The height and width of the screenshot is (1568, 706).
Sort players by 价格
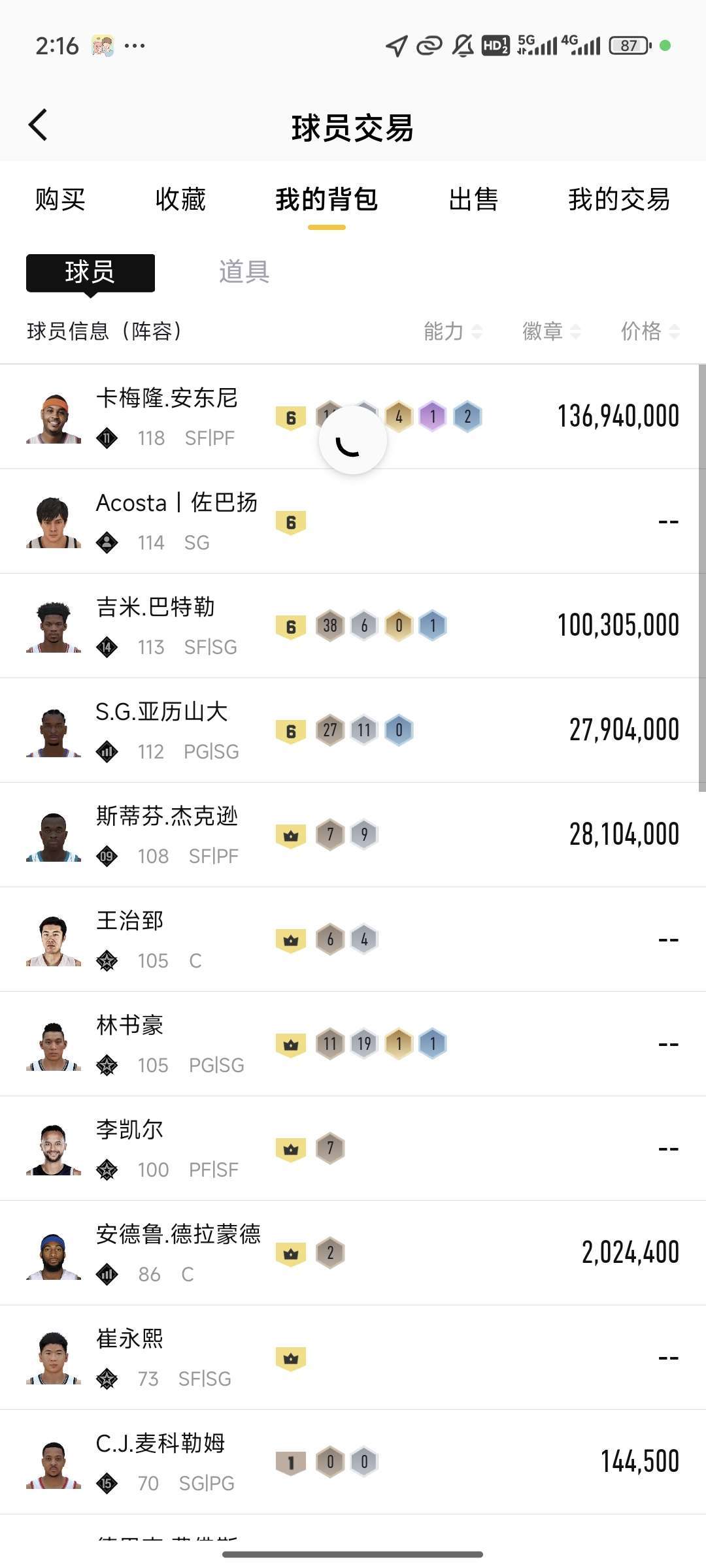click(x=650, y=331)
